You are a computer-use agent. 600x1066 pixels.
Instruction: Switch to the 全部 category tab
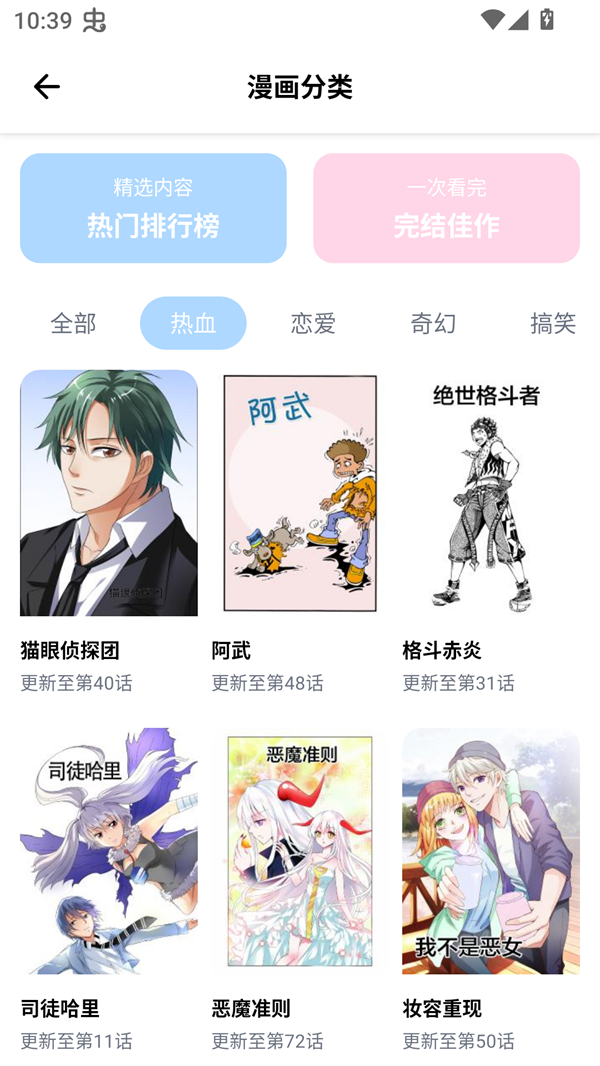[73, 323]
